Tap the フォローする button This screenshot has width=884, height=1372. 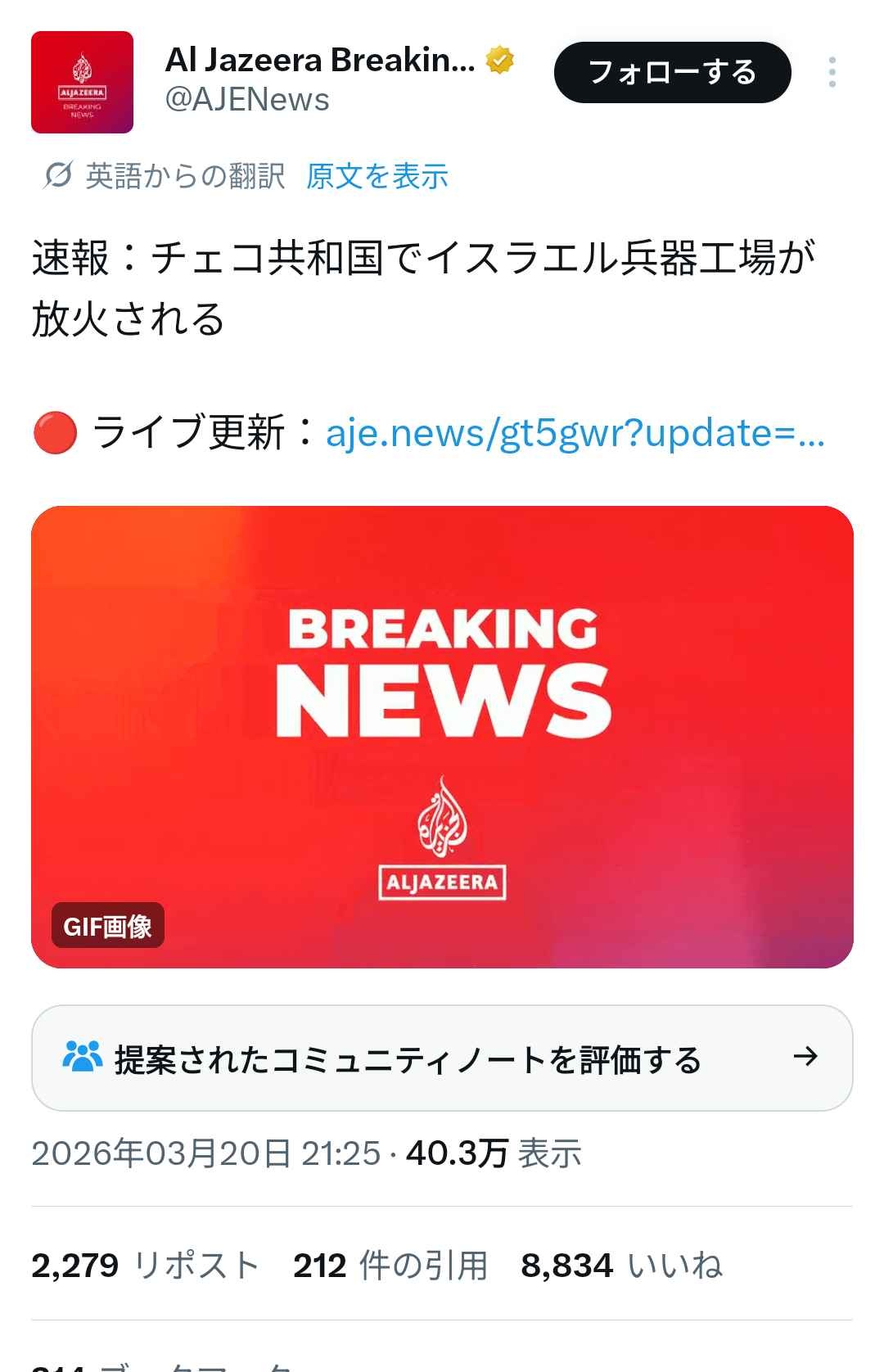click(x=672, y=72)
